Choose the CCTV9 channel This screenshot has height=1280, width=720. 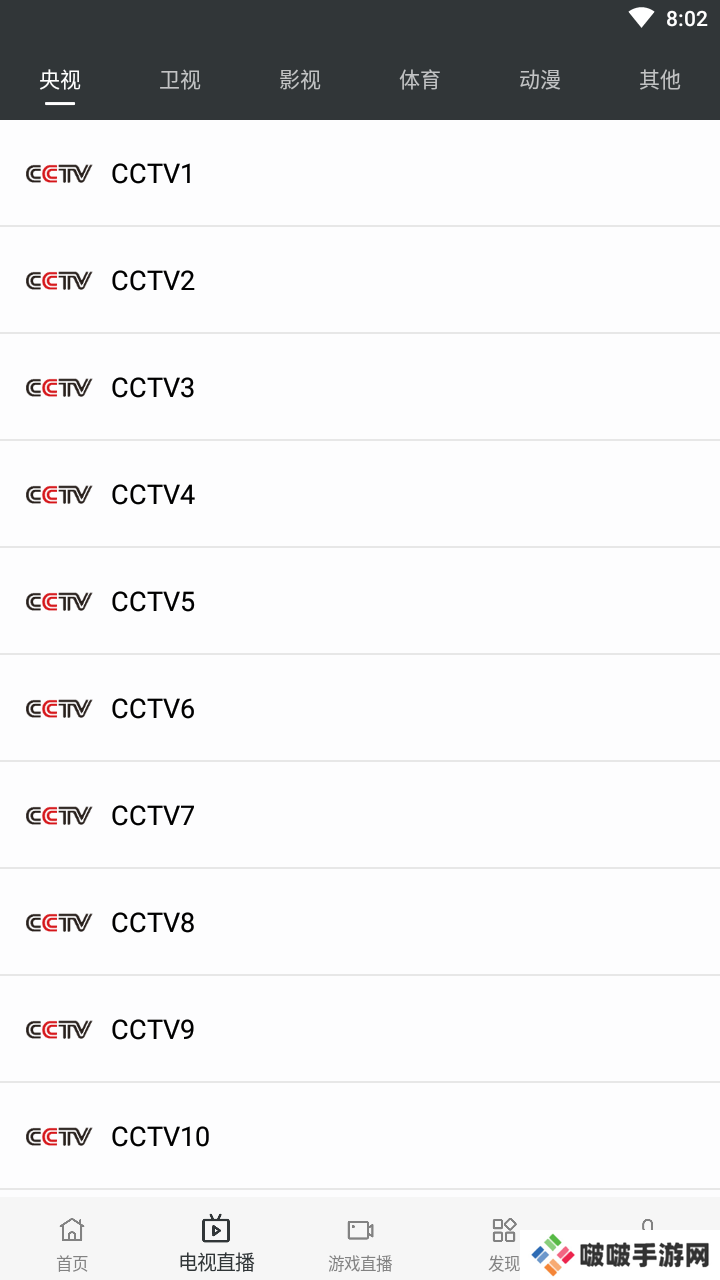point(360,1029)
